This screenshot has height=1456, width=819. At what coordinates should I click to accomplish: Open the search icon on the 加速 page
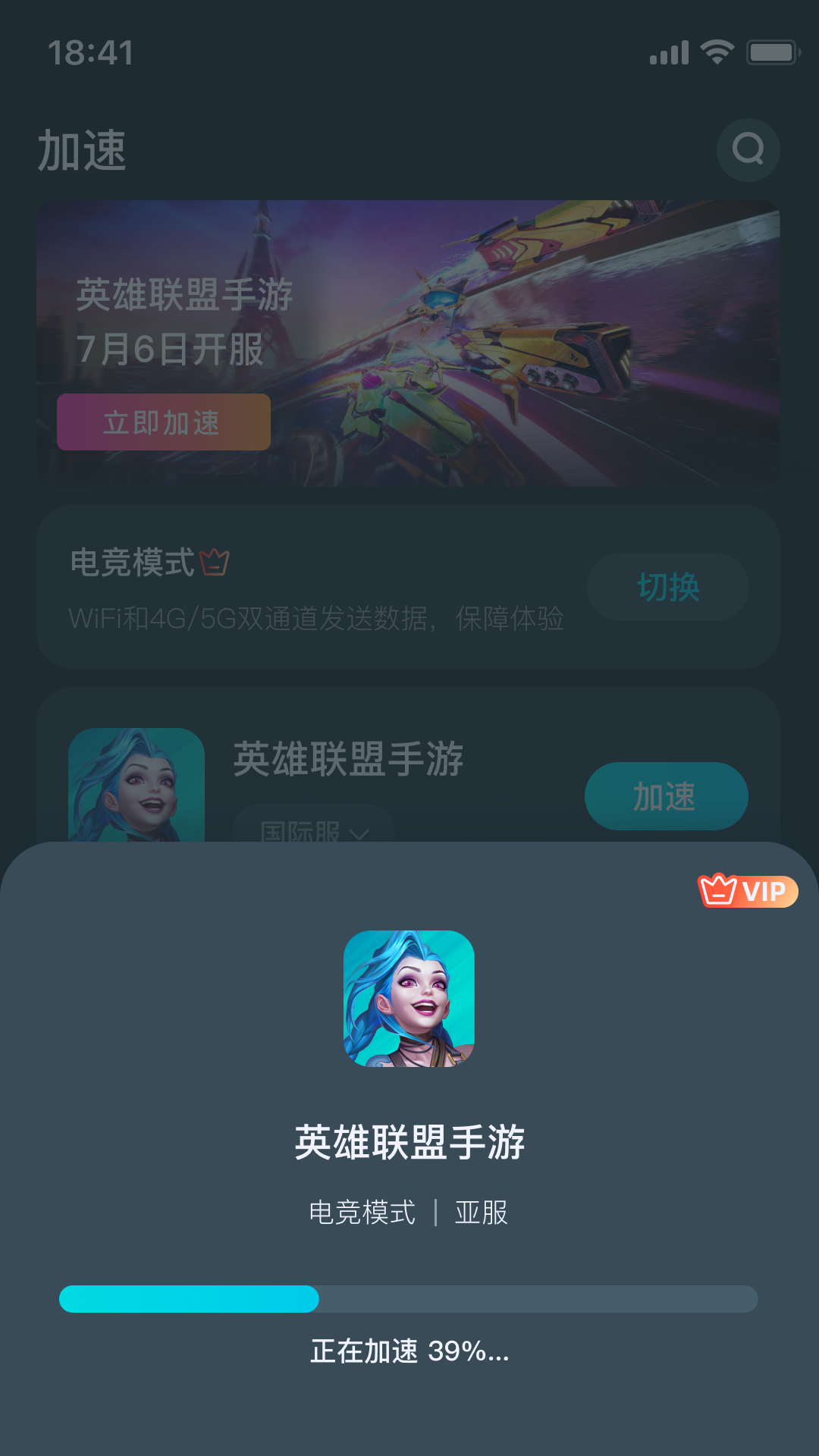pos(748,149)
